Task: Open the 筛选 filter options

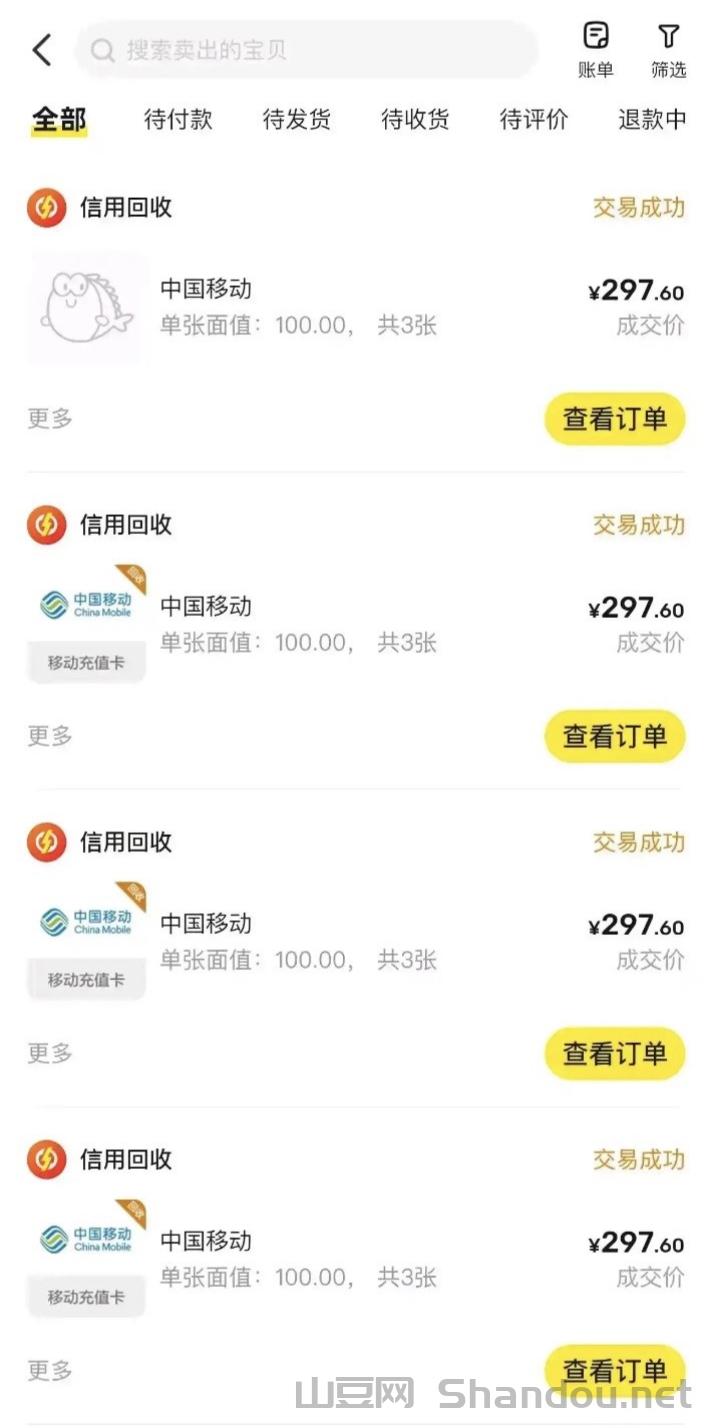Action: 668,50
